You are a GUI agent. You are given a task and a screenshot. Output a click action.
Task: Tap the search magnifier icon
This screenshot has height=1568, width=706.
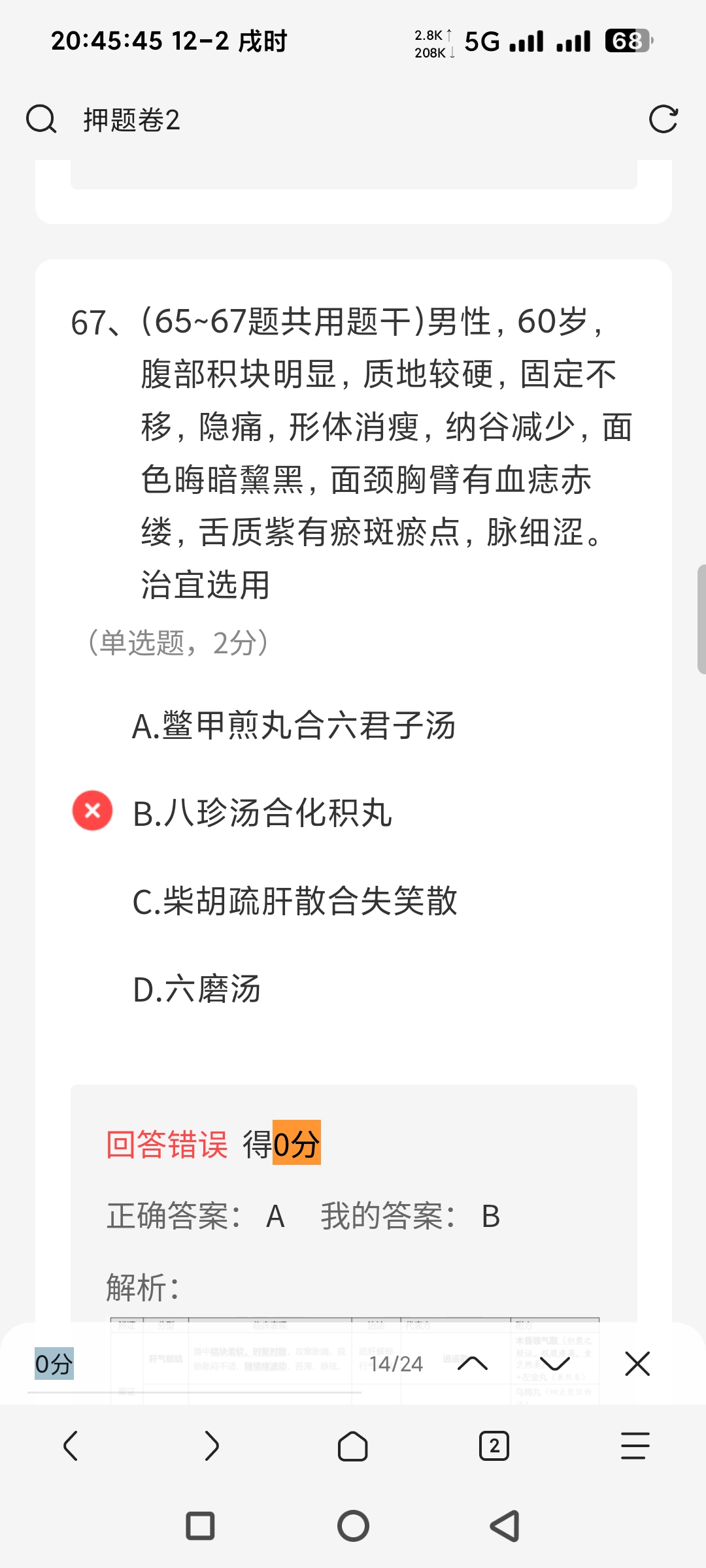pyautogui.click(x=41, y=120)
